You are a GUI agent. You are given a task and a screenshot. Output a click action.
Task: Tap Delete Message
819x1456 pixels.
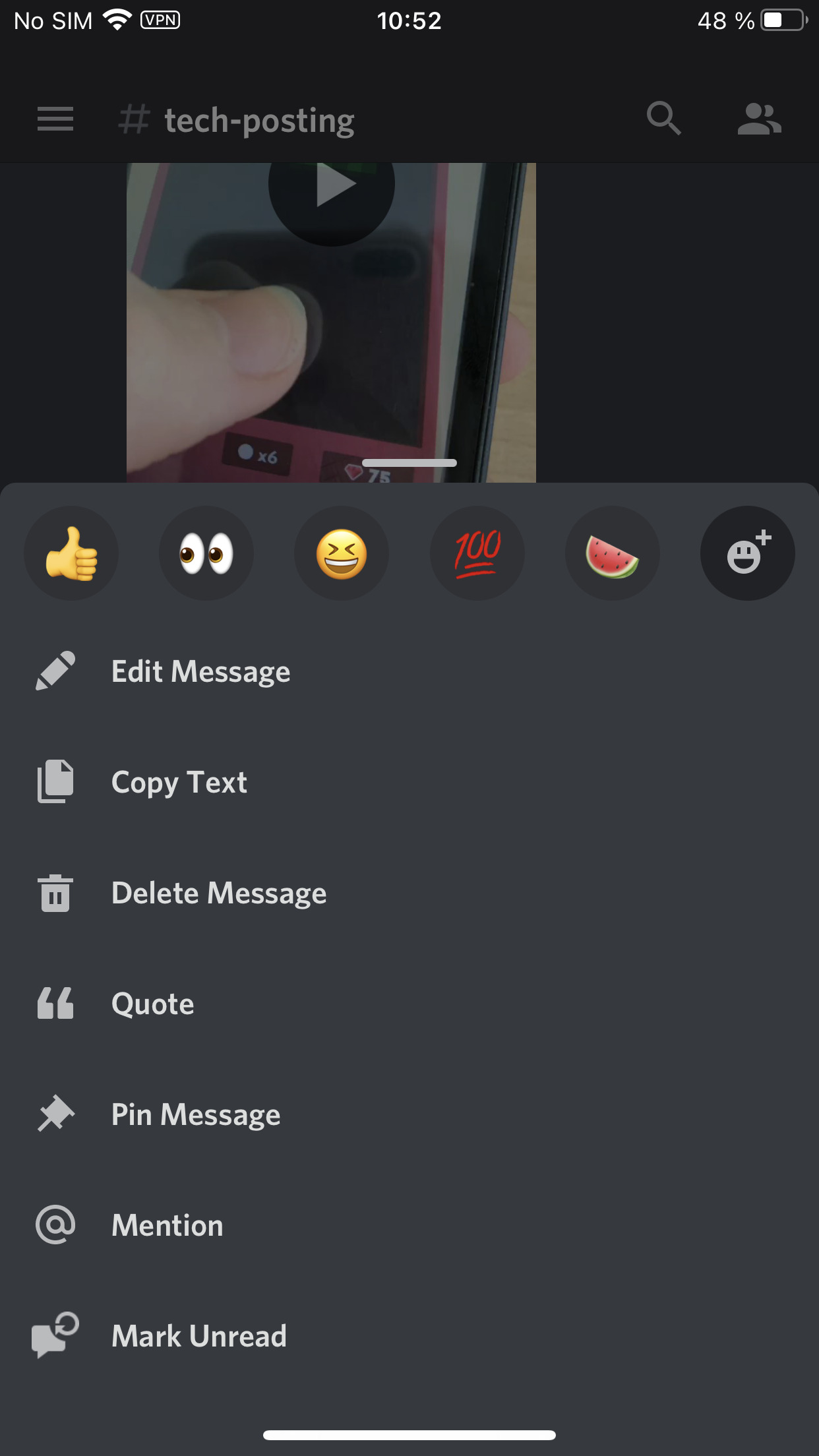pos(218,894)
